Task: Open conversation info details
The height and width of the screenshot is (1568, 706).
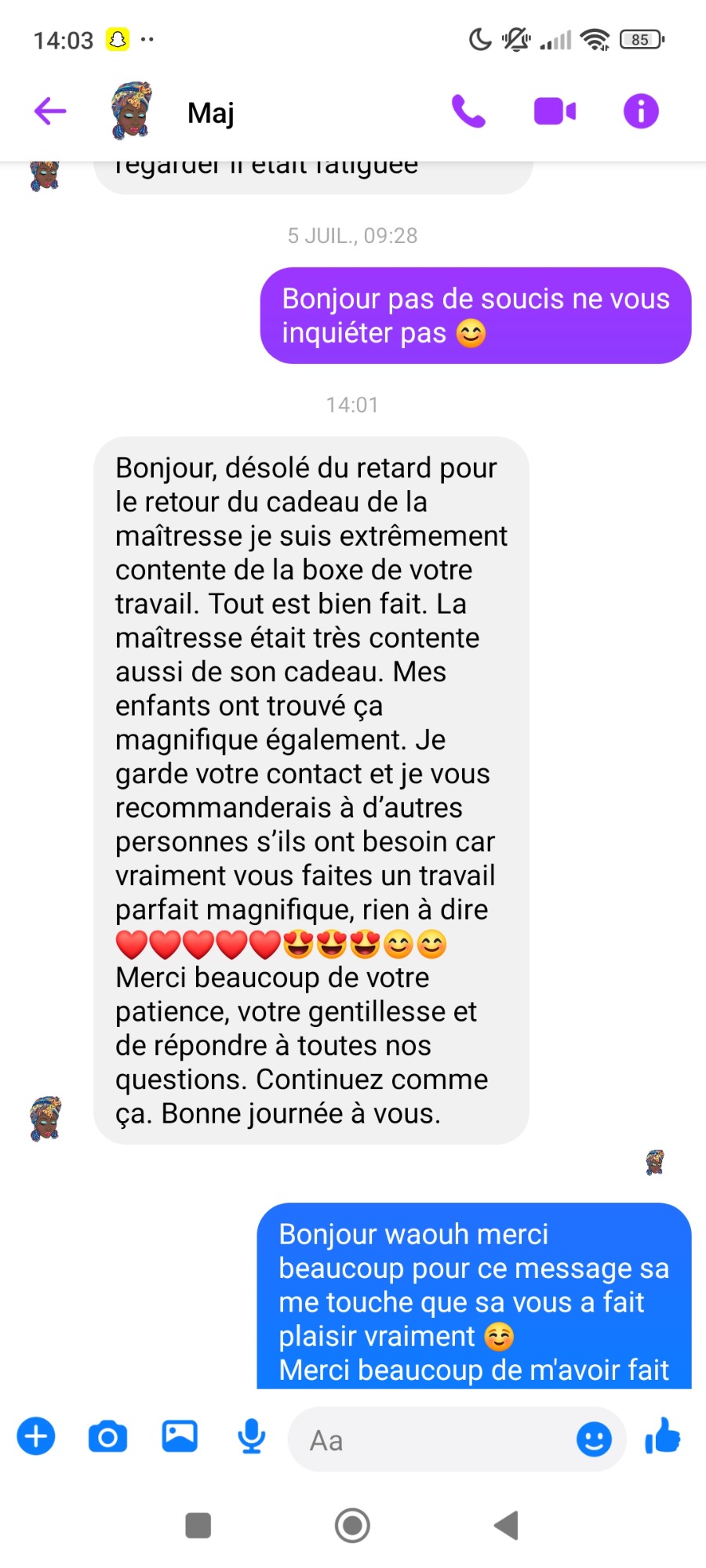Action: tap(641, 111)
